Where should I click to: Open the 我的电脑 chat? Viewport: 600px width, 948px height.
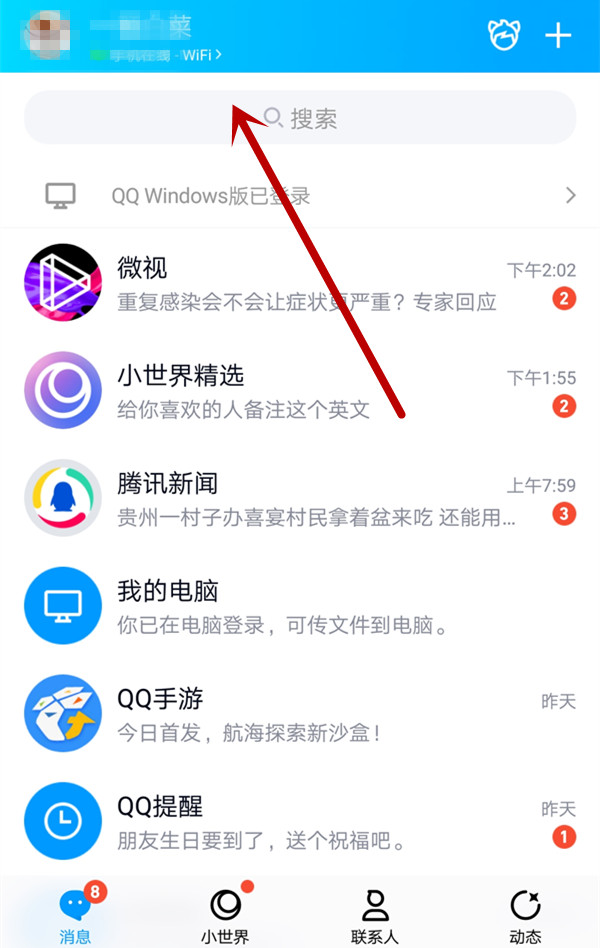[x=300, y=607]
